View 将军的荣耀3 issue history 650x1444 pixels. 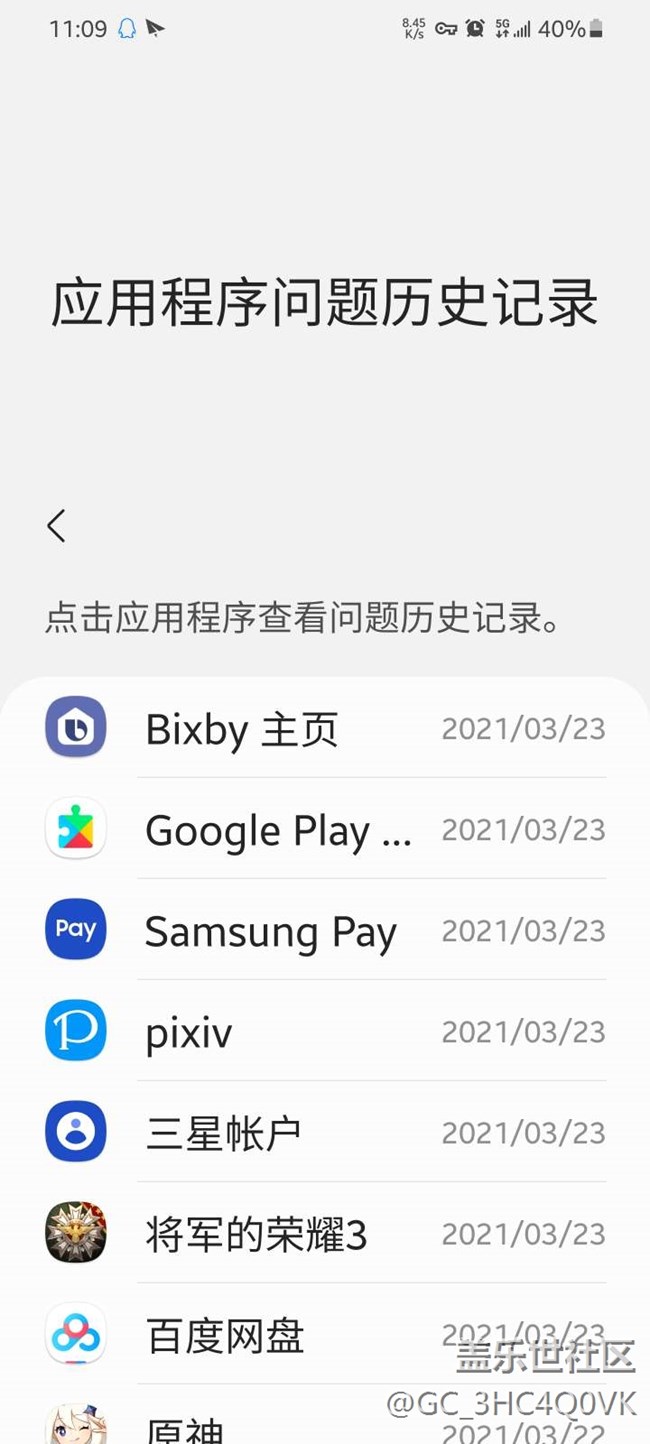point(325,1234)
